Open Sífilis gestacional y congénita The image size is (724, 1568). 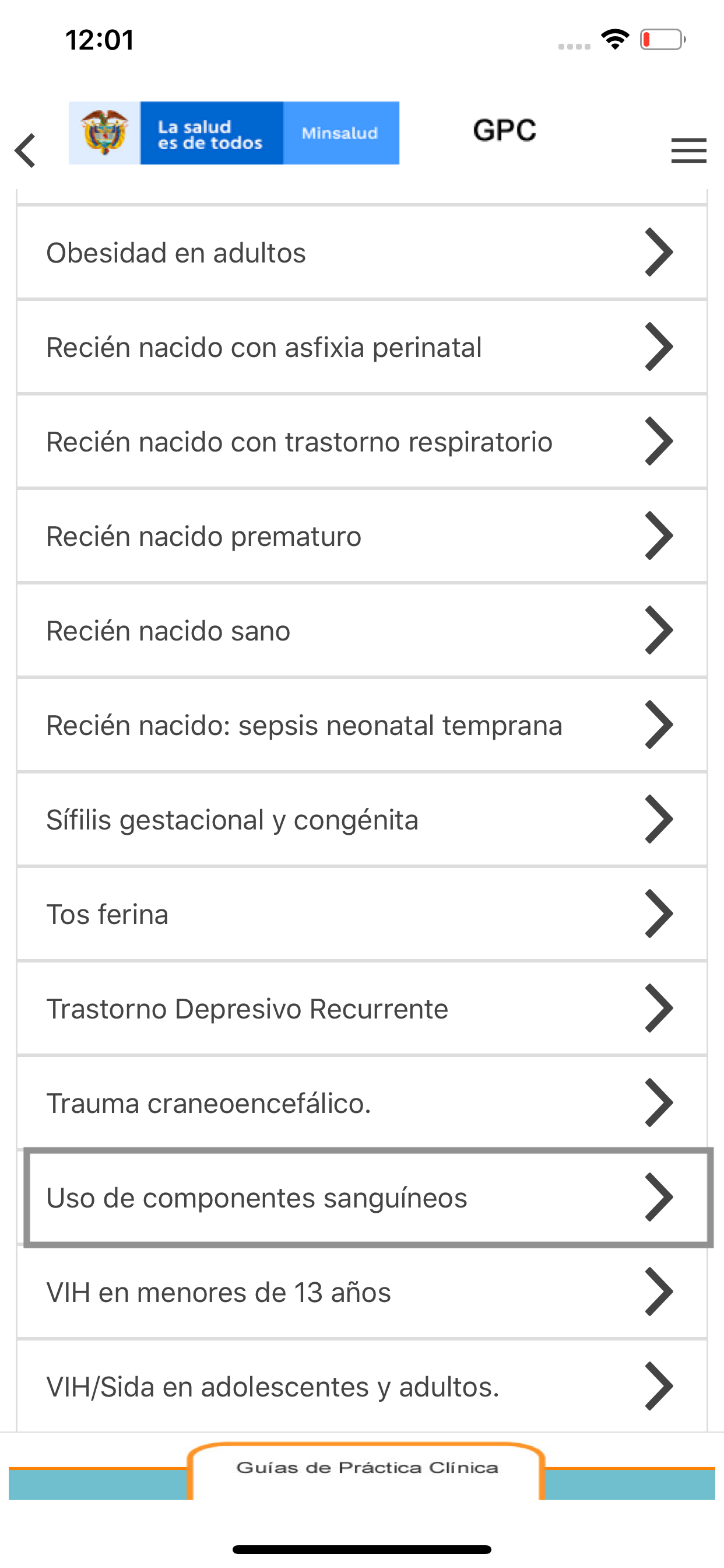click(x=361, y=820)
